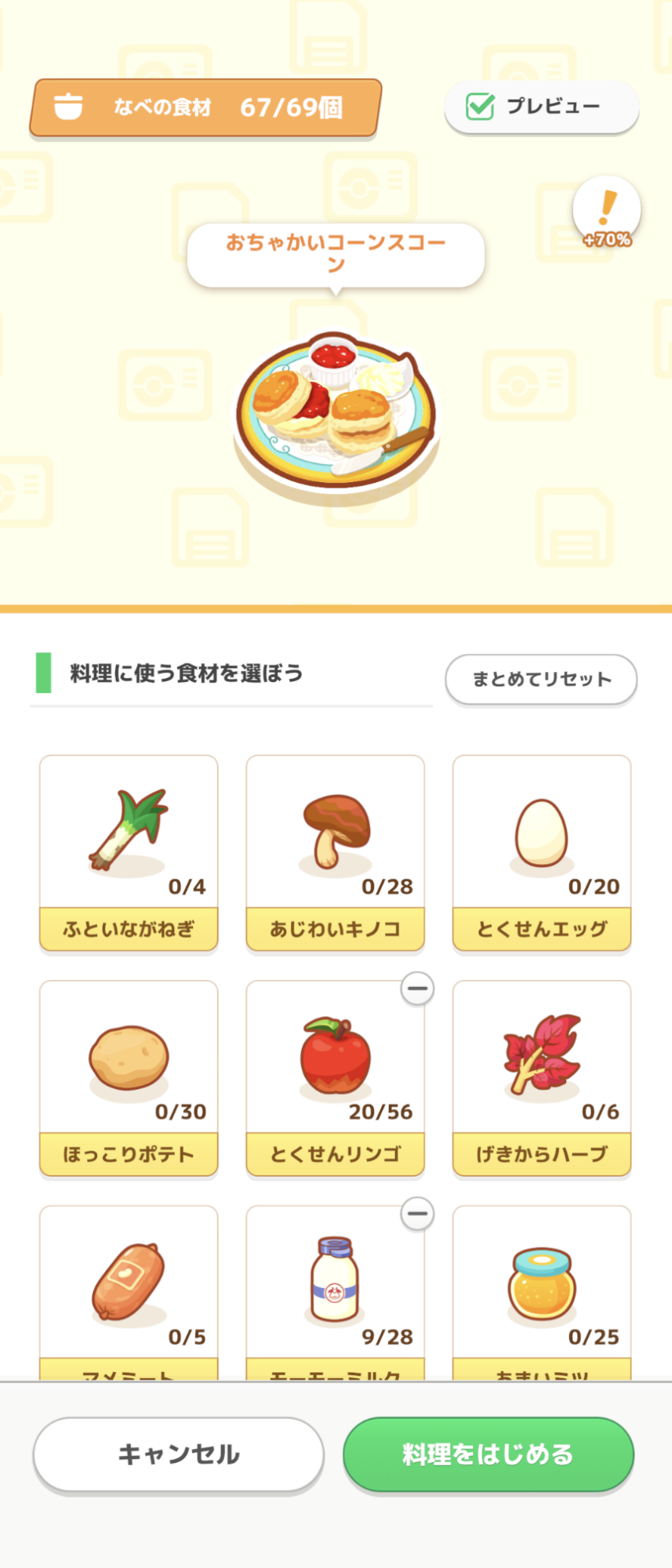Toggle the プレビュー checkbox

480,106
